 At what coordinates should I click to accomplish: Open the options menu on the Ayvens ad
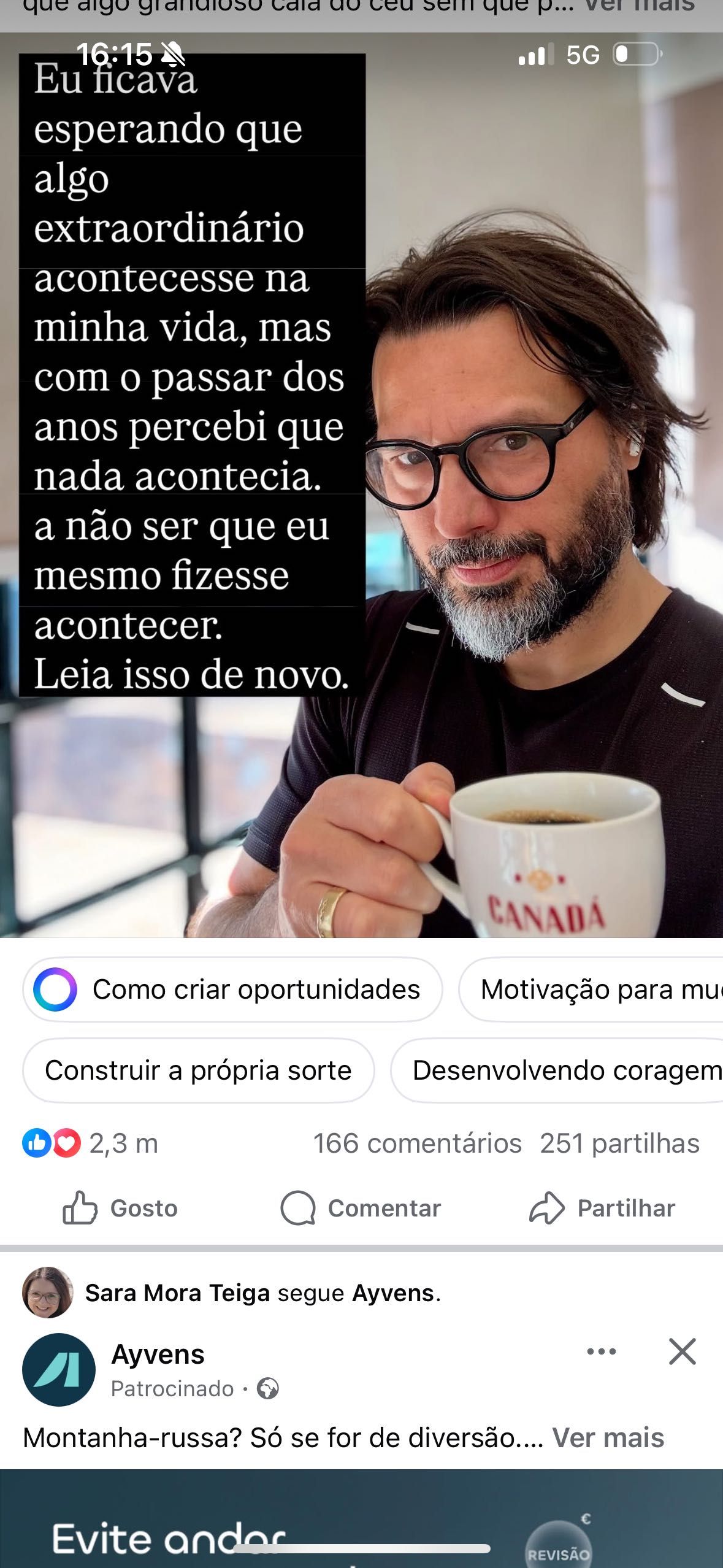tap(602, 1351)
